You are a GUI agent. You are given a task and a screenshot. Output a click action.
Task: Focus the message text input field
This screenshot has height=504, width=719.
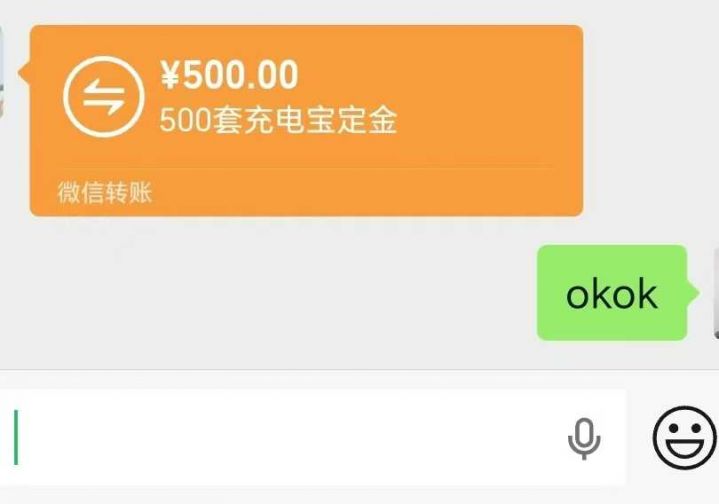pyautogui.click(x=280, y=438)
